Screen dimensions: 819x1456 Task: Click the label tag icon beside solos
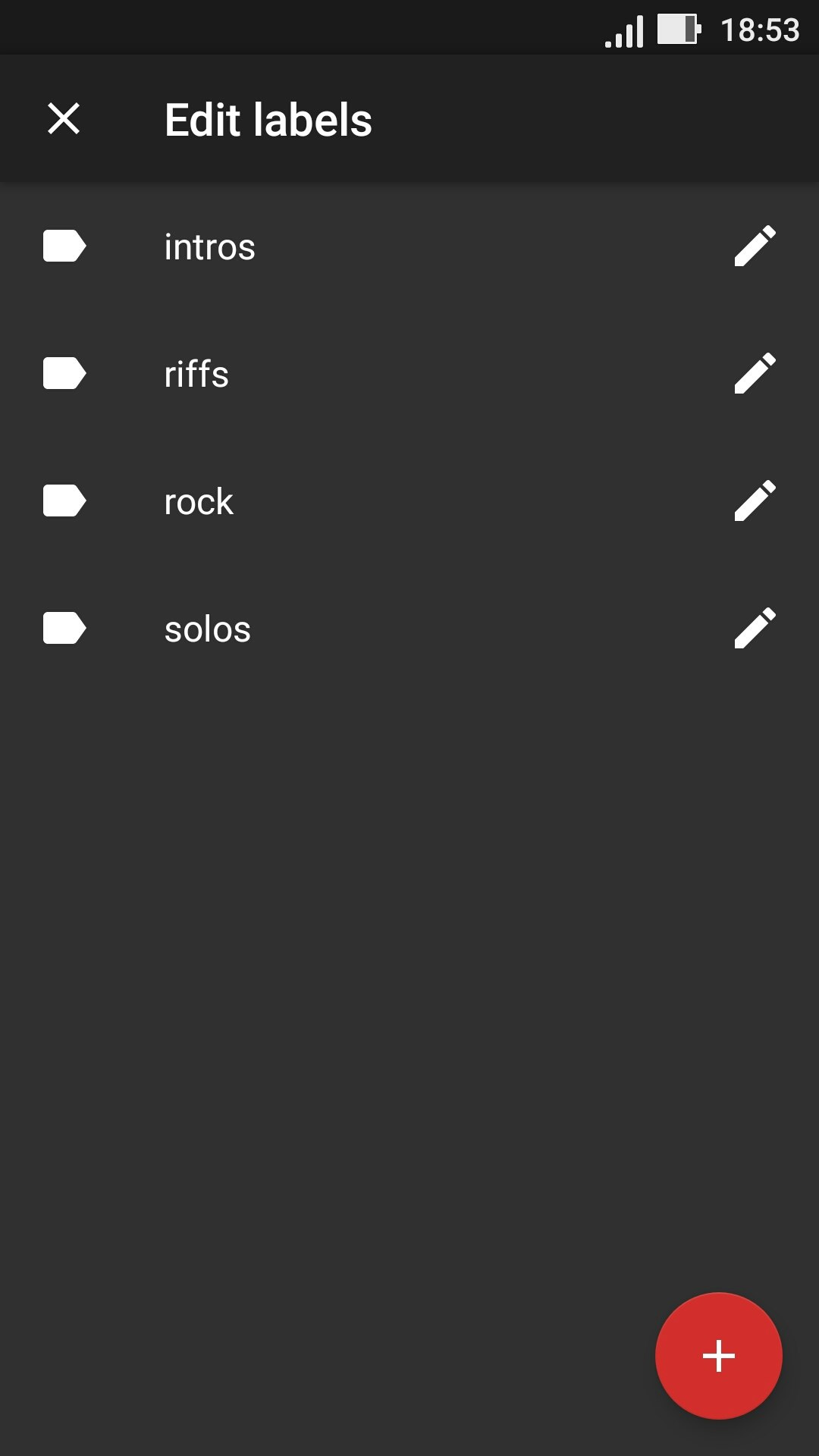click(64, 628)
